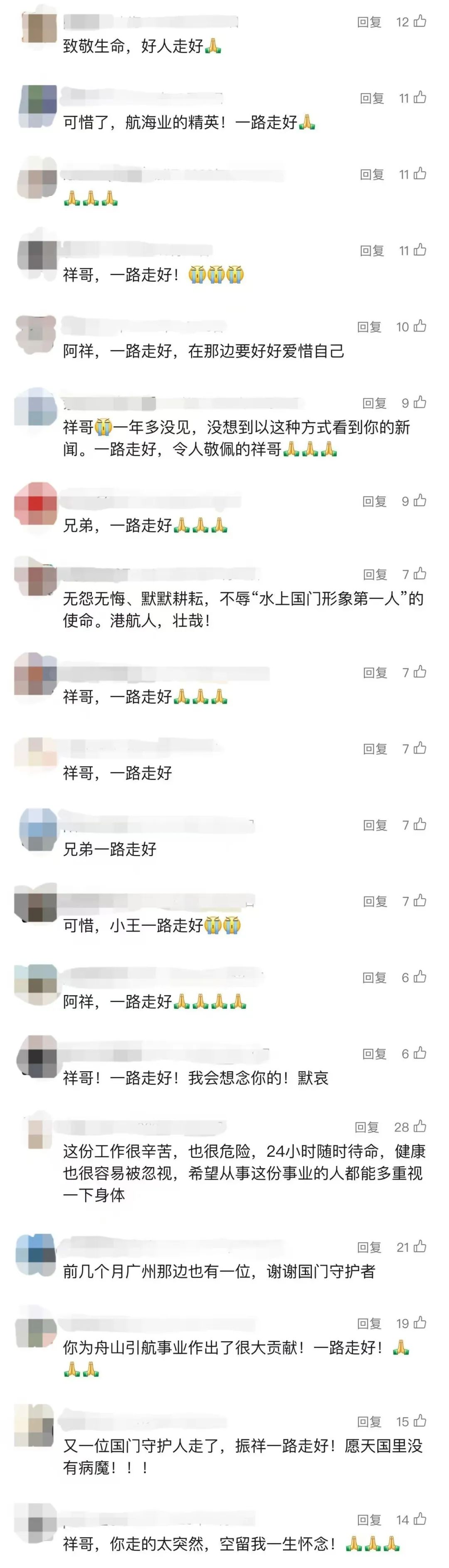The image size is (449, 1568).
Task: Reply to '我会想念你的！默哀' comment
Action: pyautogui.click(x=374, y=1054)
